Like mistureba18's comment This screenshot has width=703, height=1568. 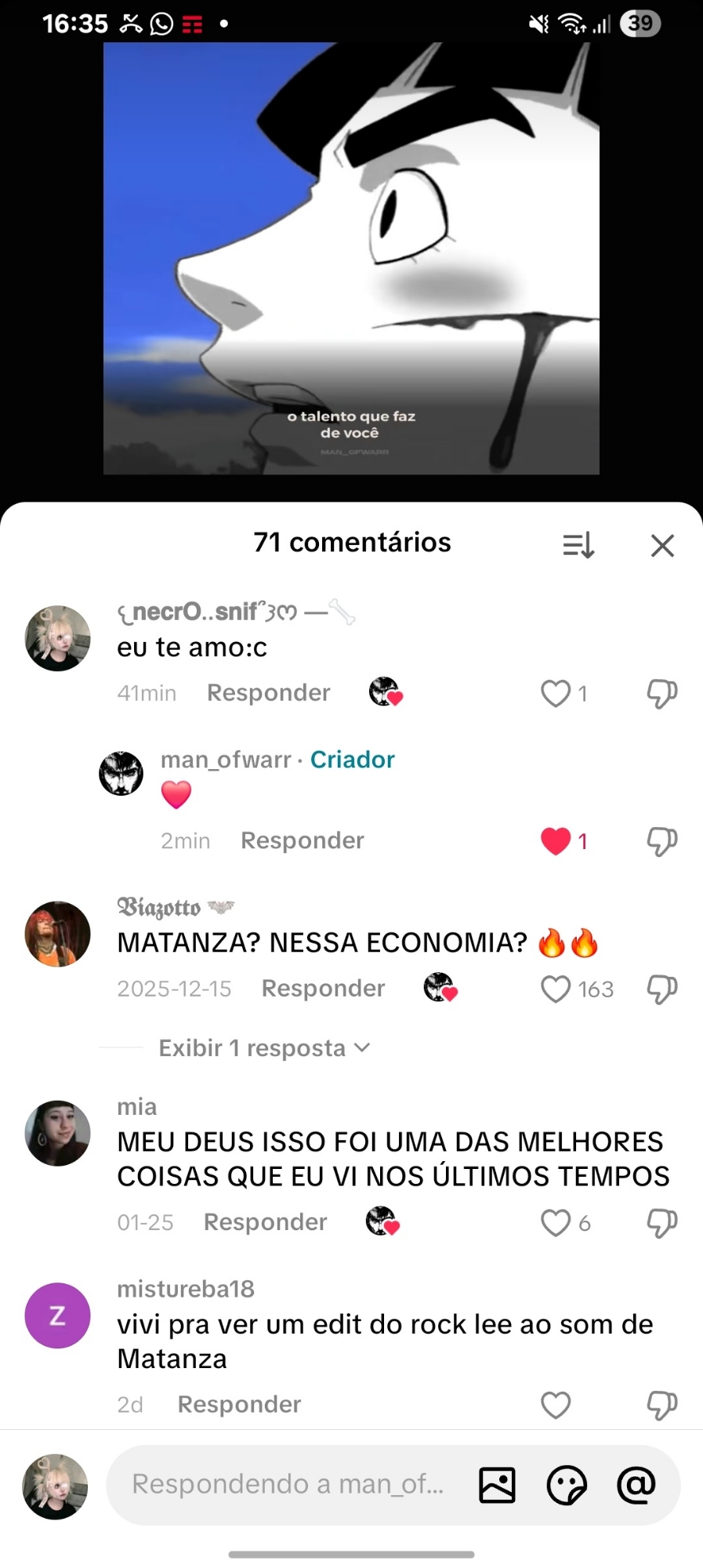coord(556,1405)
